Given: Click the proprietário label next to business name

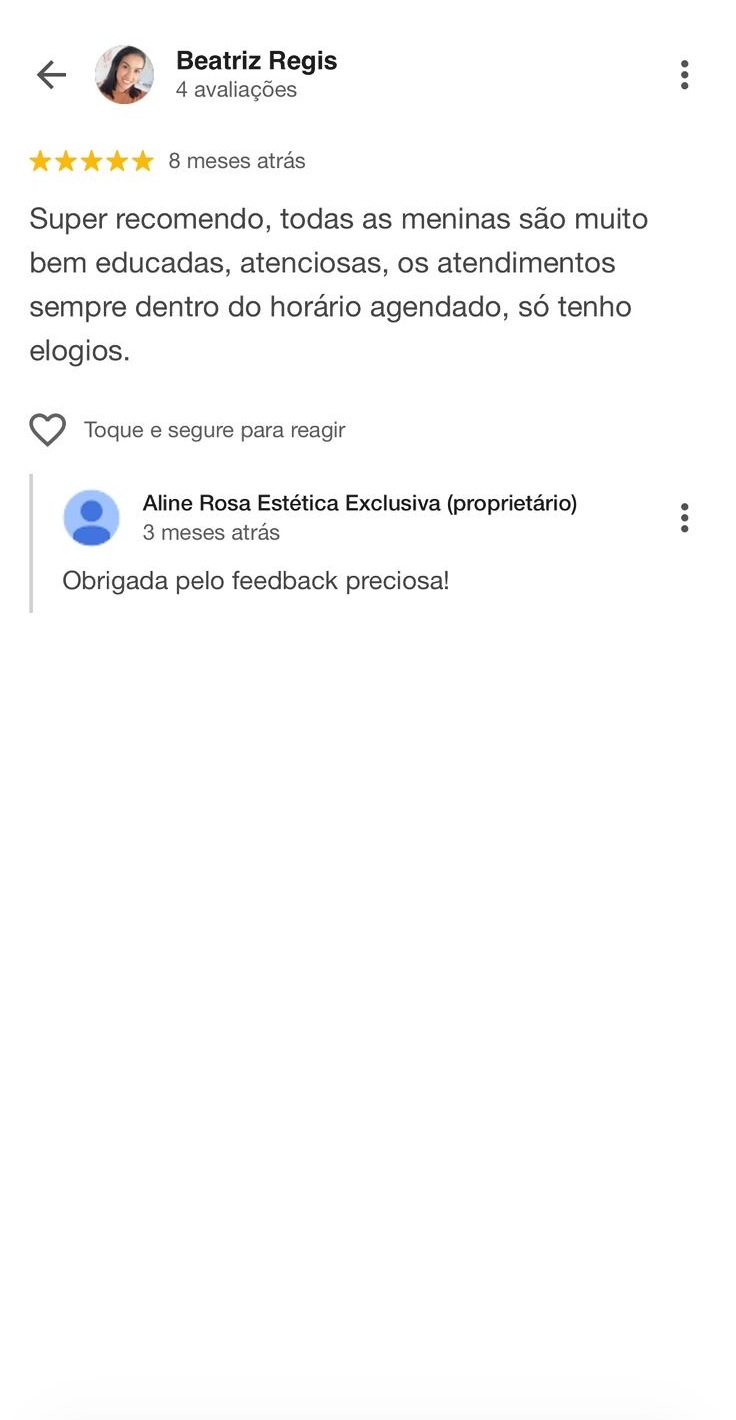Looking at the screenshot, I should click(512, 503).
